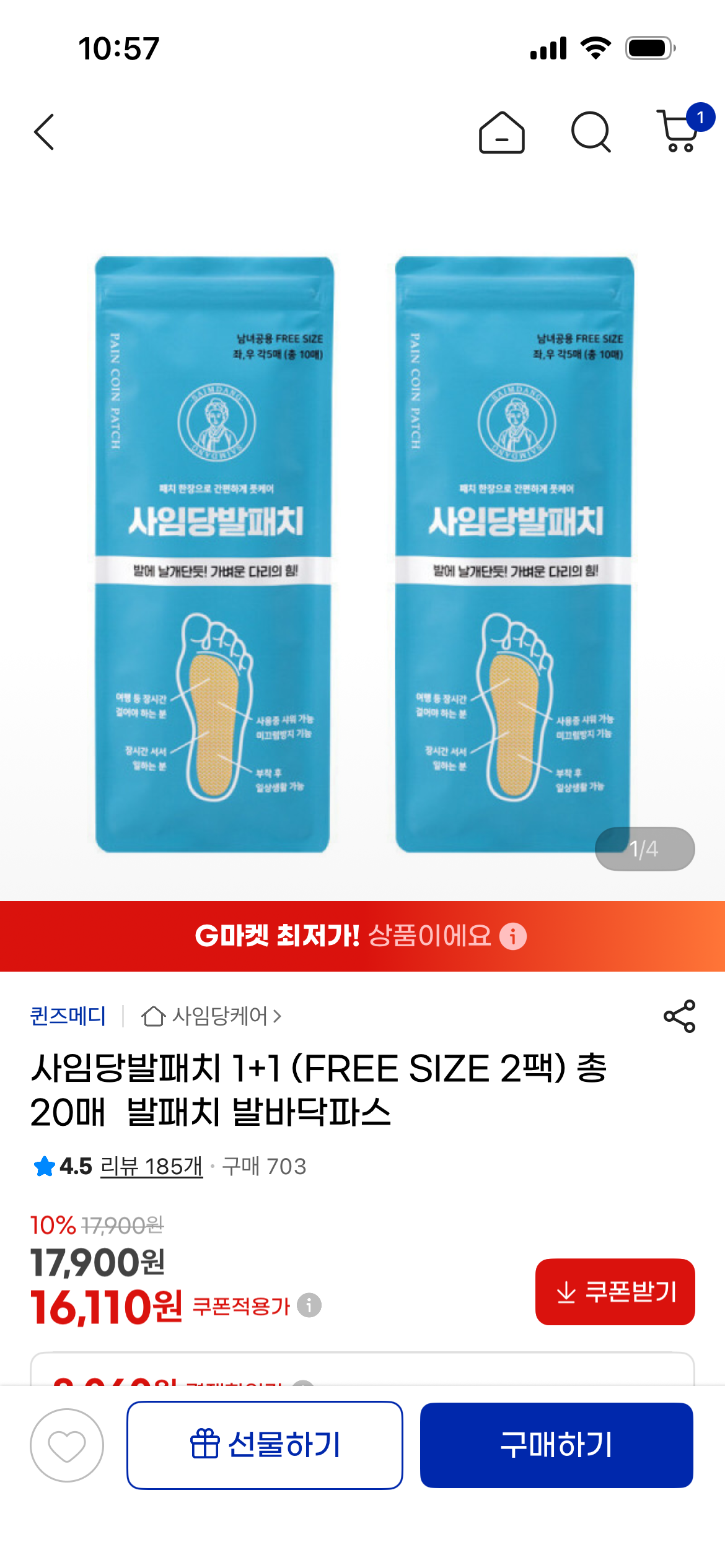Tap the info icon on G마켓 최저가 banner
725x1568 pixels.
(x=513, y=936)
